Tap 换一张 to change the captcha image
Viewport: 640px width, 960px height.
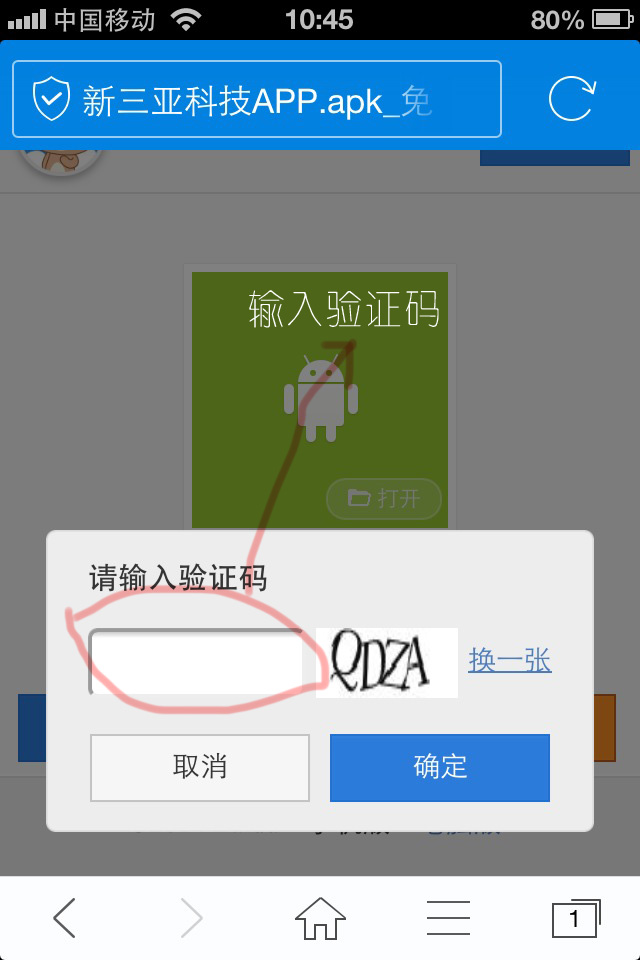click(x=510, y=661)
